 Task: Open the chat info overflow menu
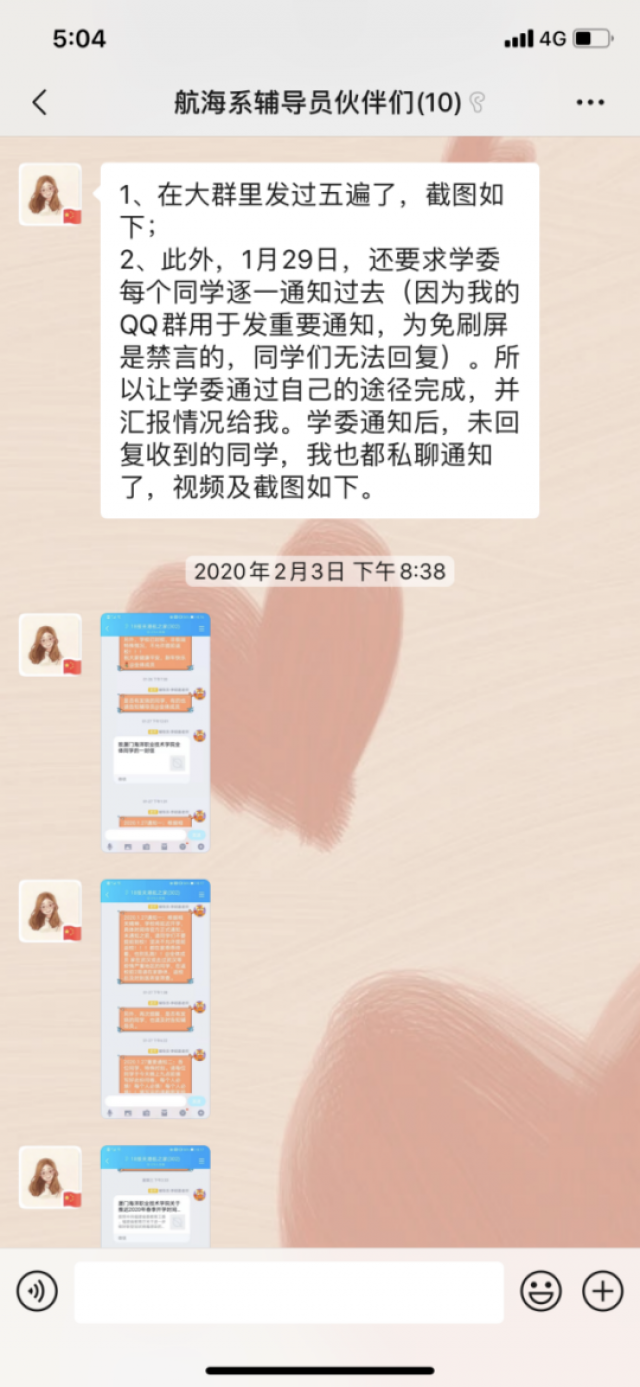(x=590, y=102)
